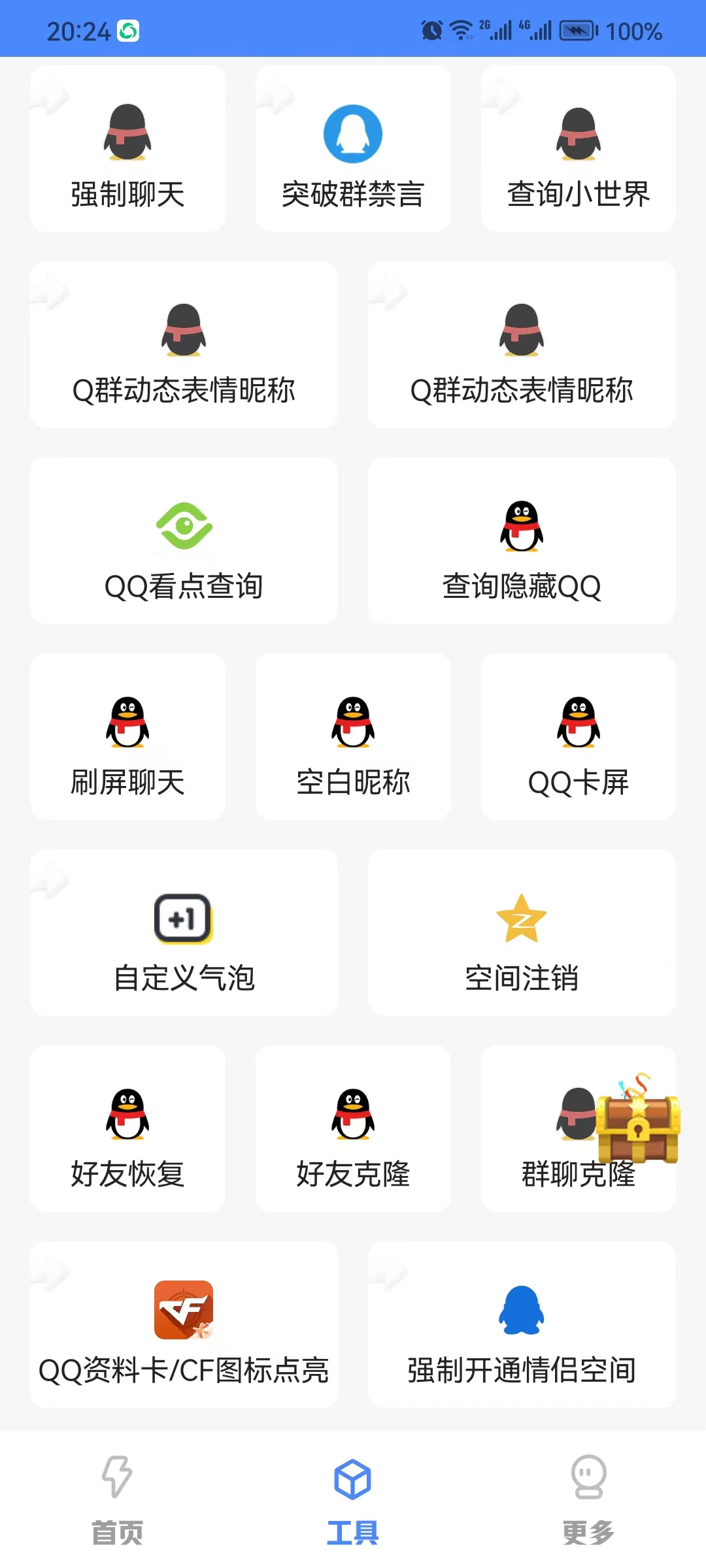706x1568 pixels.
Task: Open QQ资料卡/CF图标点亮
Action: 184,1325
